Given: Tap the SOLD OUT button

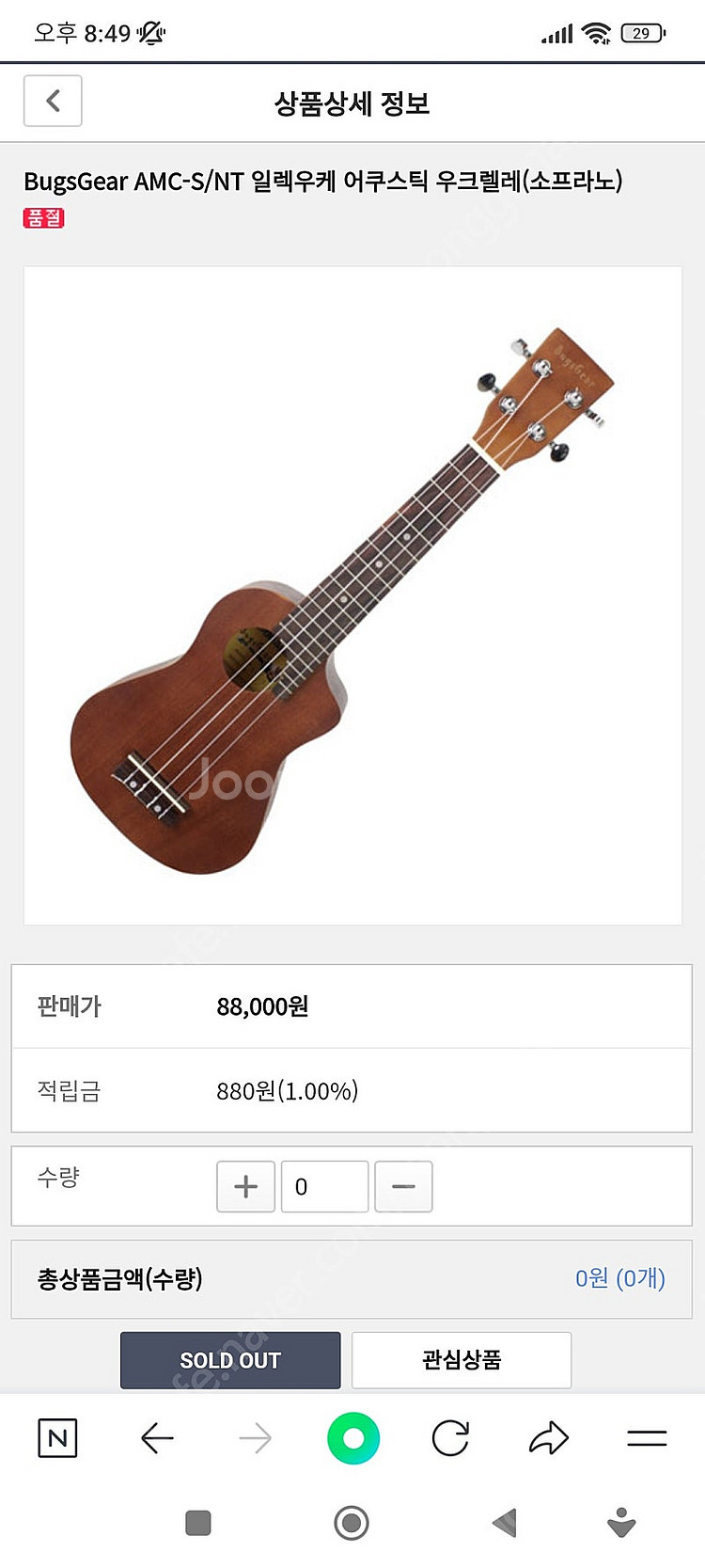Looking at the screenshot, I should point(230,1360).
